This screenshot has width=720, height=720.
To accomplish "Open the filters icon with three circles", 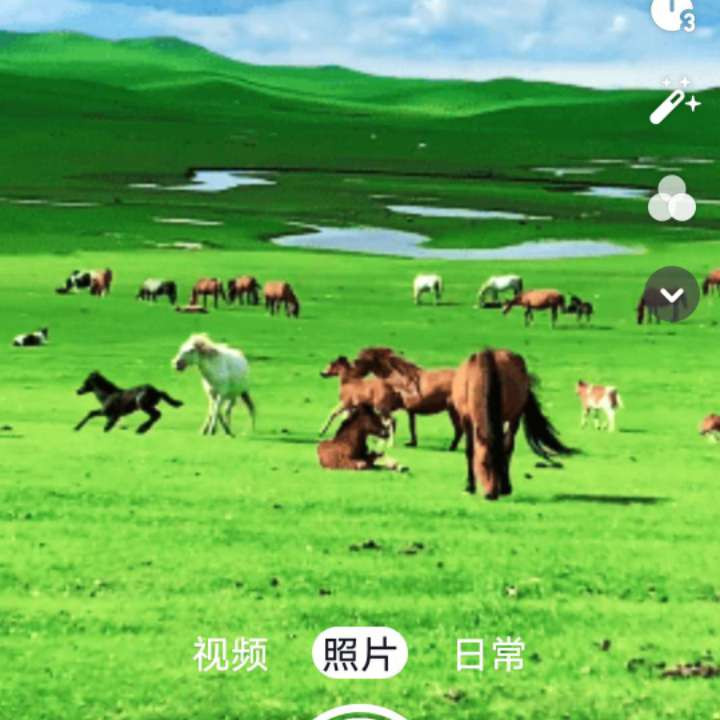I will (672, 198).
